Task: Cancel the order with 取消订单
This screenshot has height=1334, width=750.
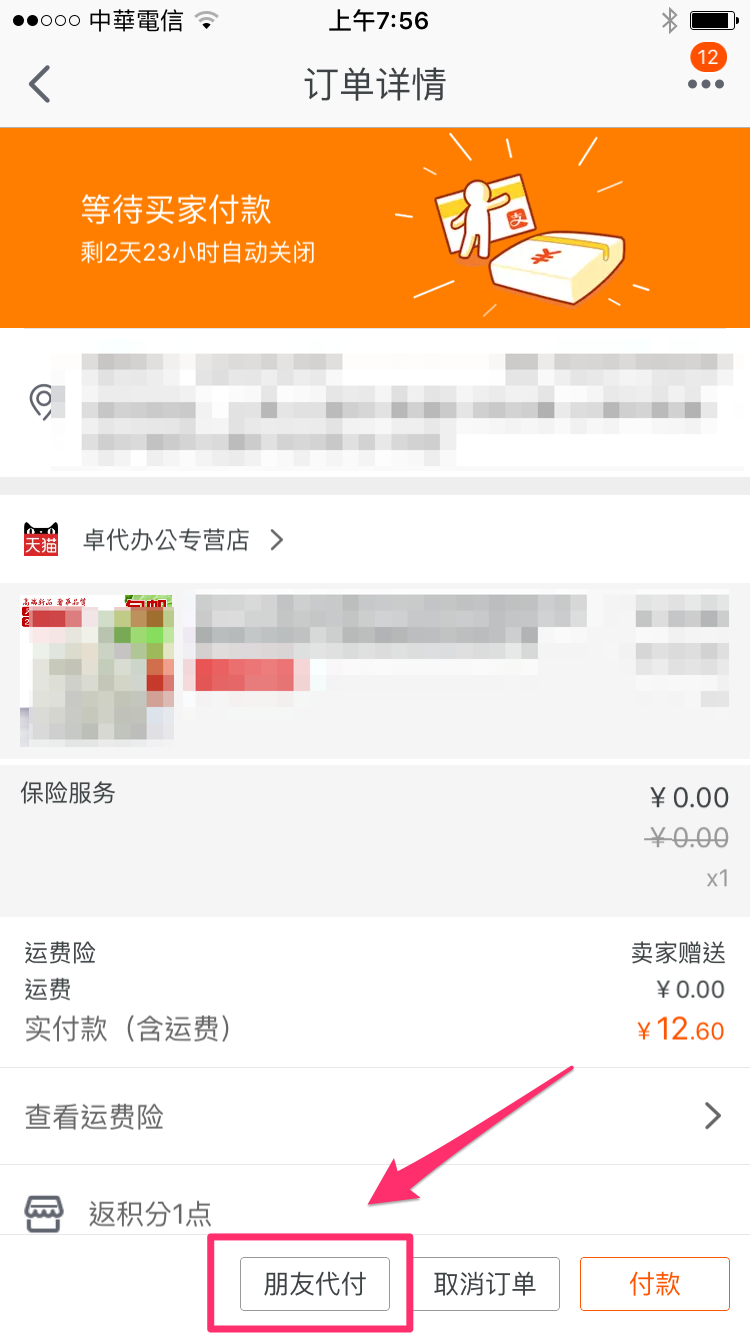Action: coord(485,1284)
